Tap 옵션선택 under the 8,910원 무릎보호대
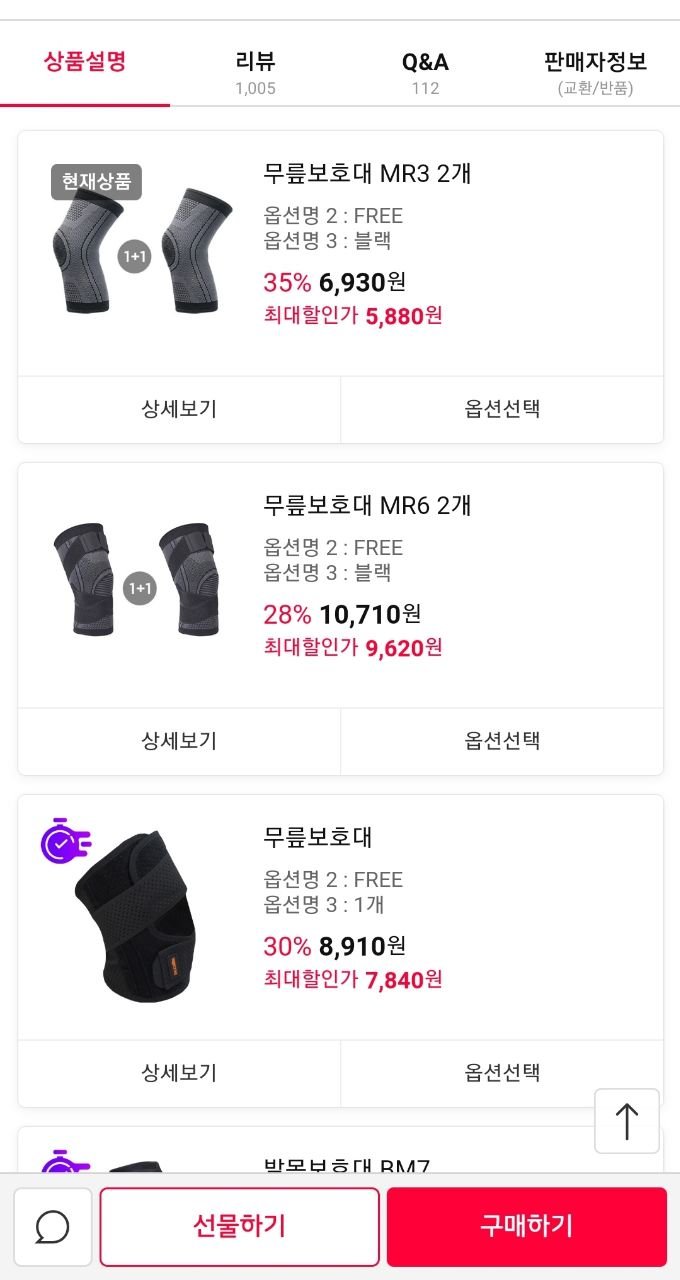This screenshot has height=1280, width=680. click(502, 1073)
